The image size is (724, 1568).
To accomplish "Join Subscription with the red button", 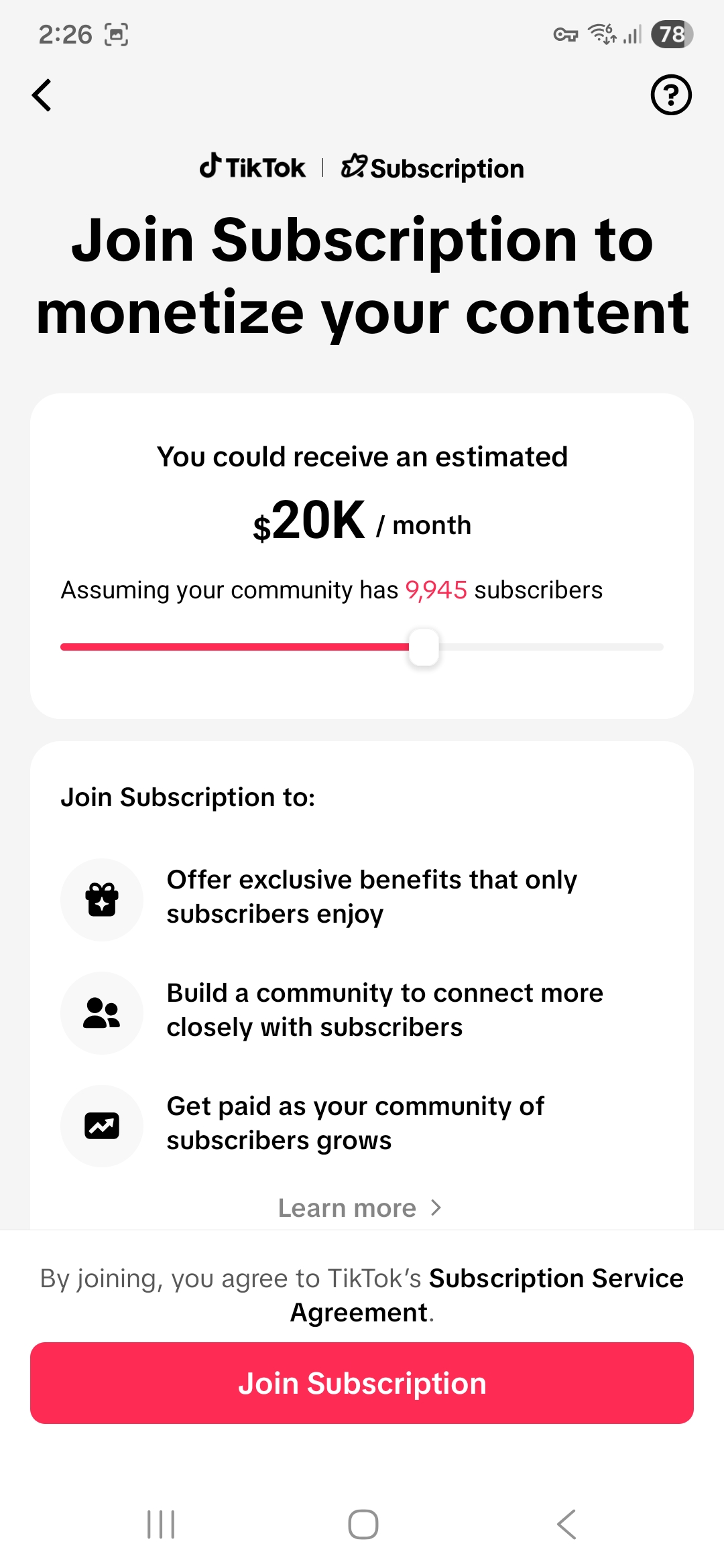I will point(362,1383).
